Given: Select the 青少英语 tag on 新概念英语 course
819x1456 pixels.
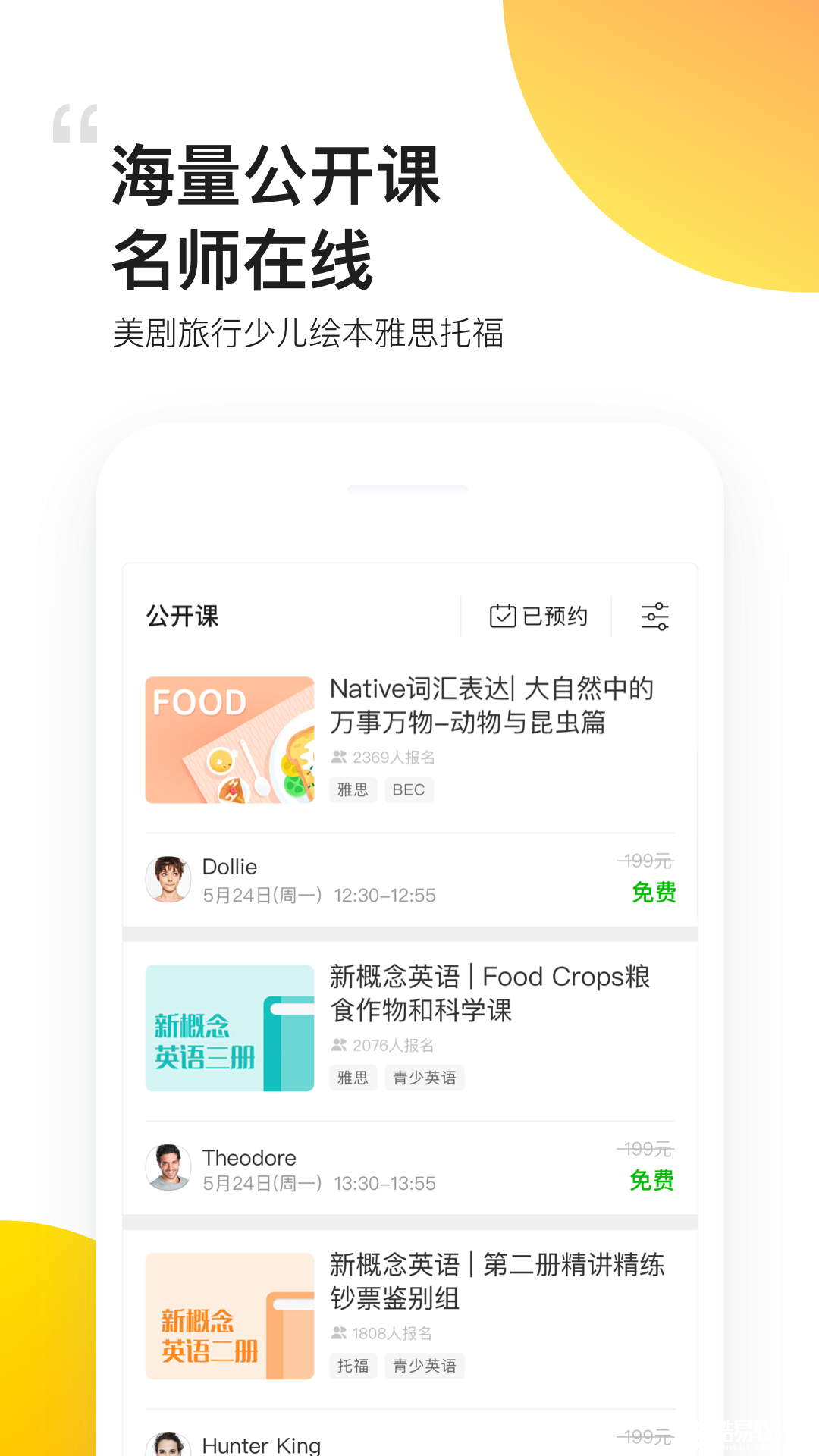Looking at the screenshot, I should (x=425, y=1078).
